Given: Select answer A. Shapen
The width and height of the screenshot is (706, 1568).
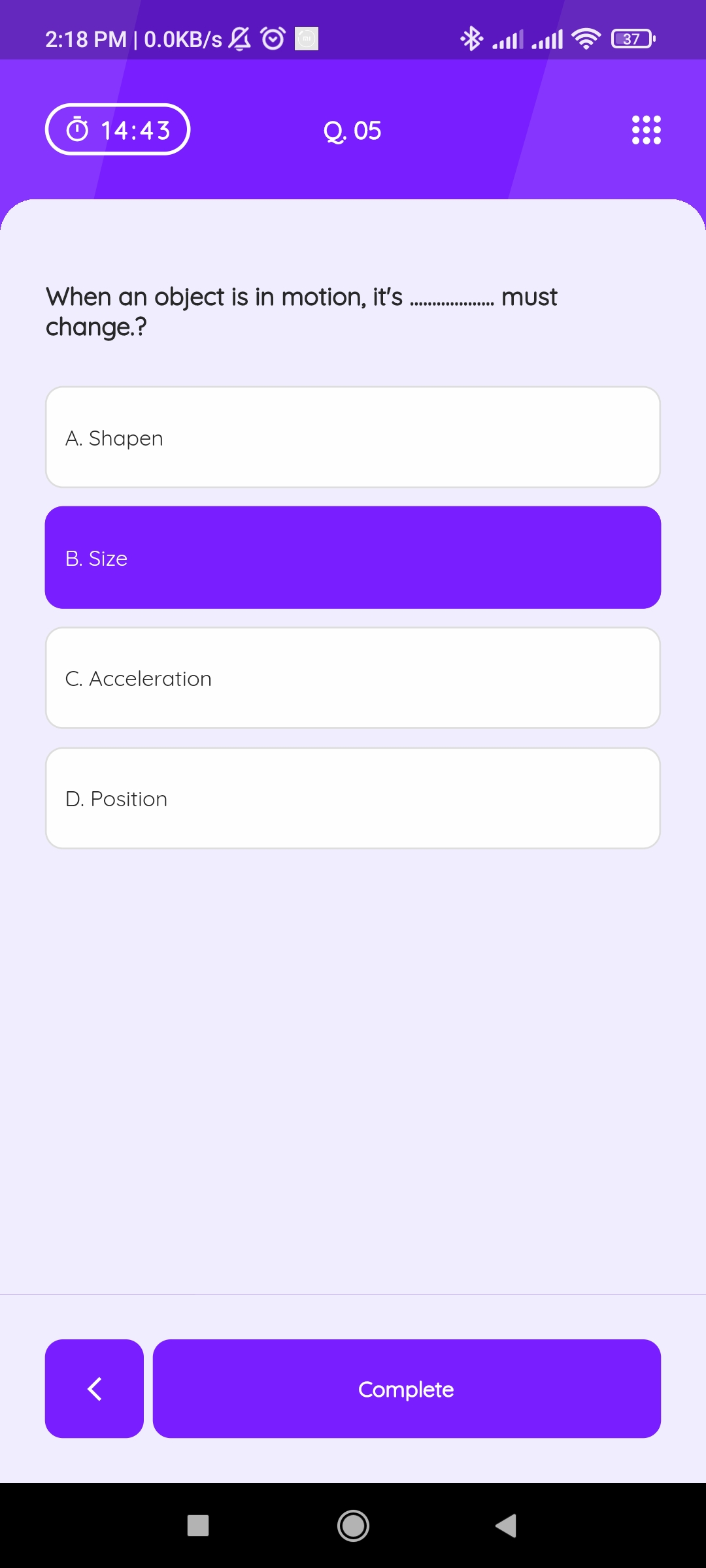Looking at the screenshot, I should (353, 437).
